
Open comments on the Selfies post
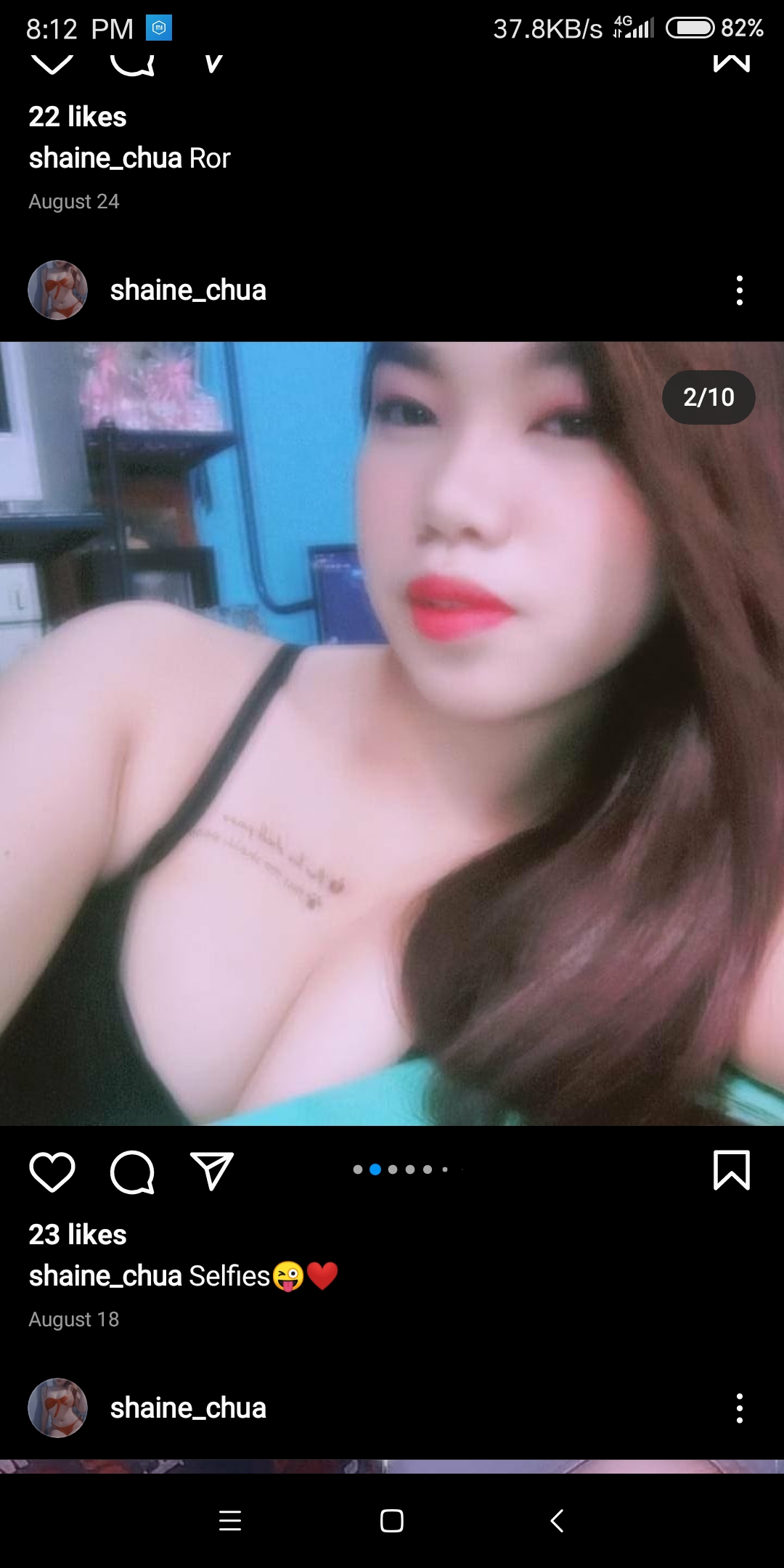coord(132,1172)
